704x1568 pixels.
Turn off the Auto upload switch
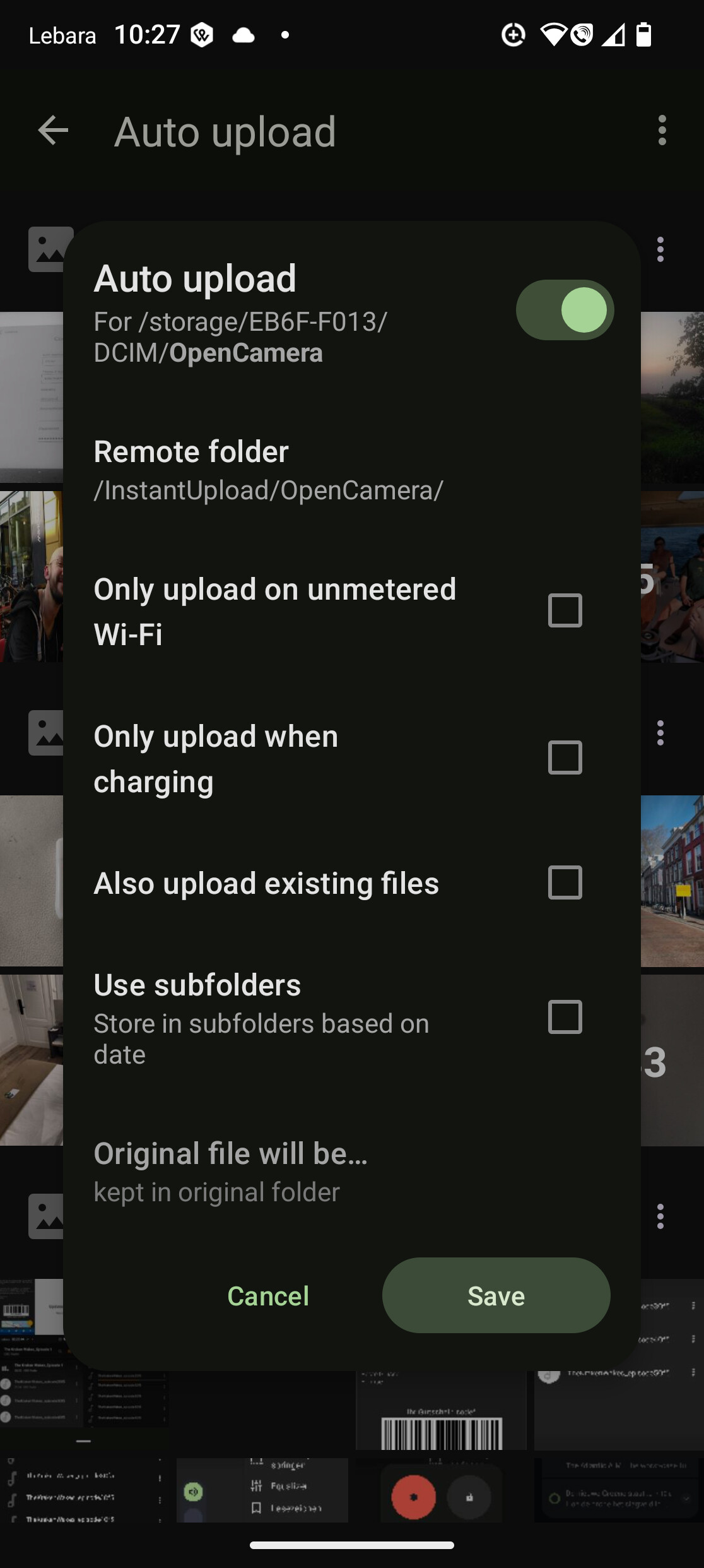coord(565,310)
